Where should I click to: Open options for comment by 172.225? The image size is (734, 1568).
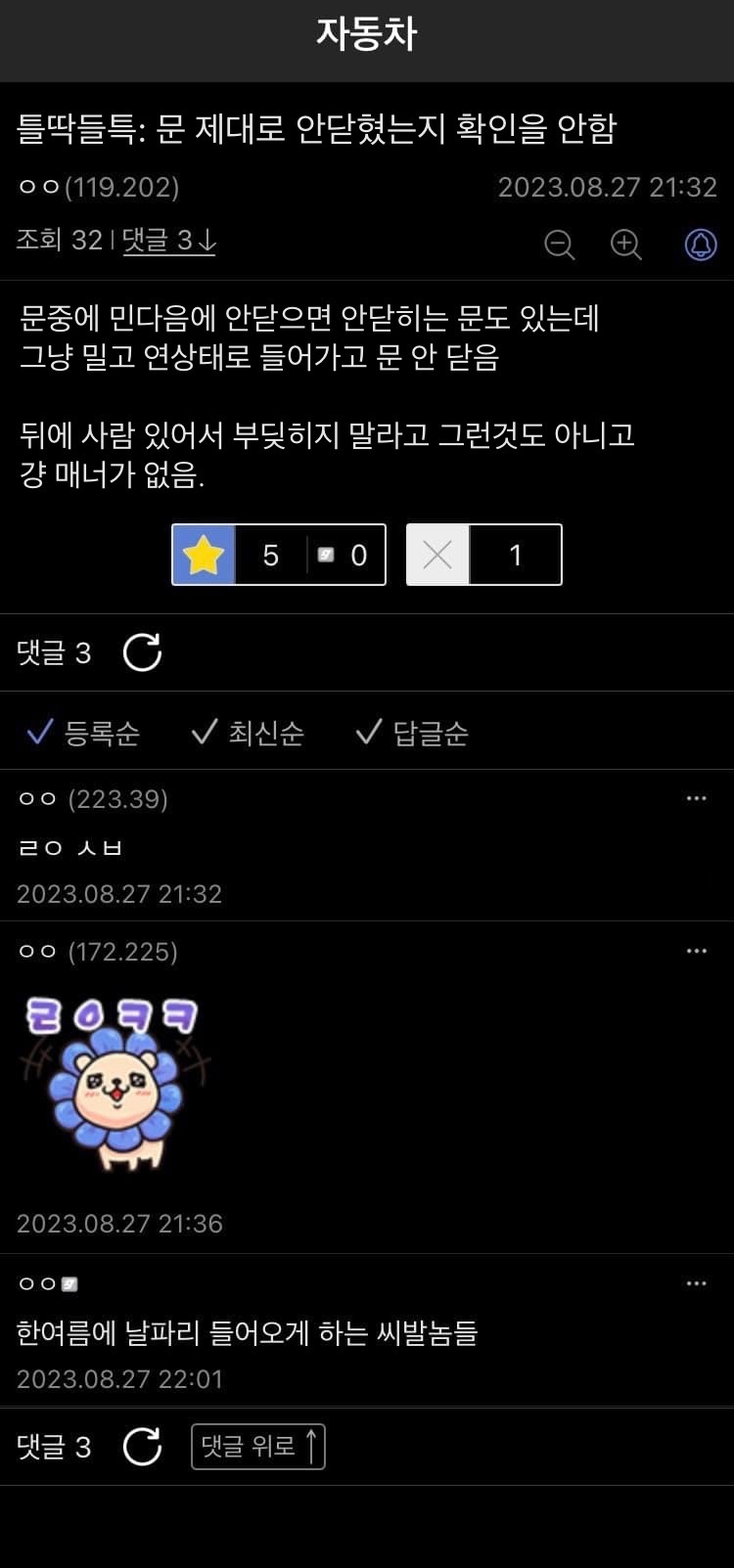pyautogui.click(x=696, y=951)
